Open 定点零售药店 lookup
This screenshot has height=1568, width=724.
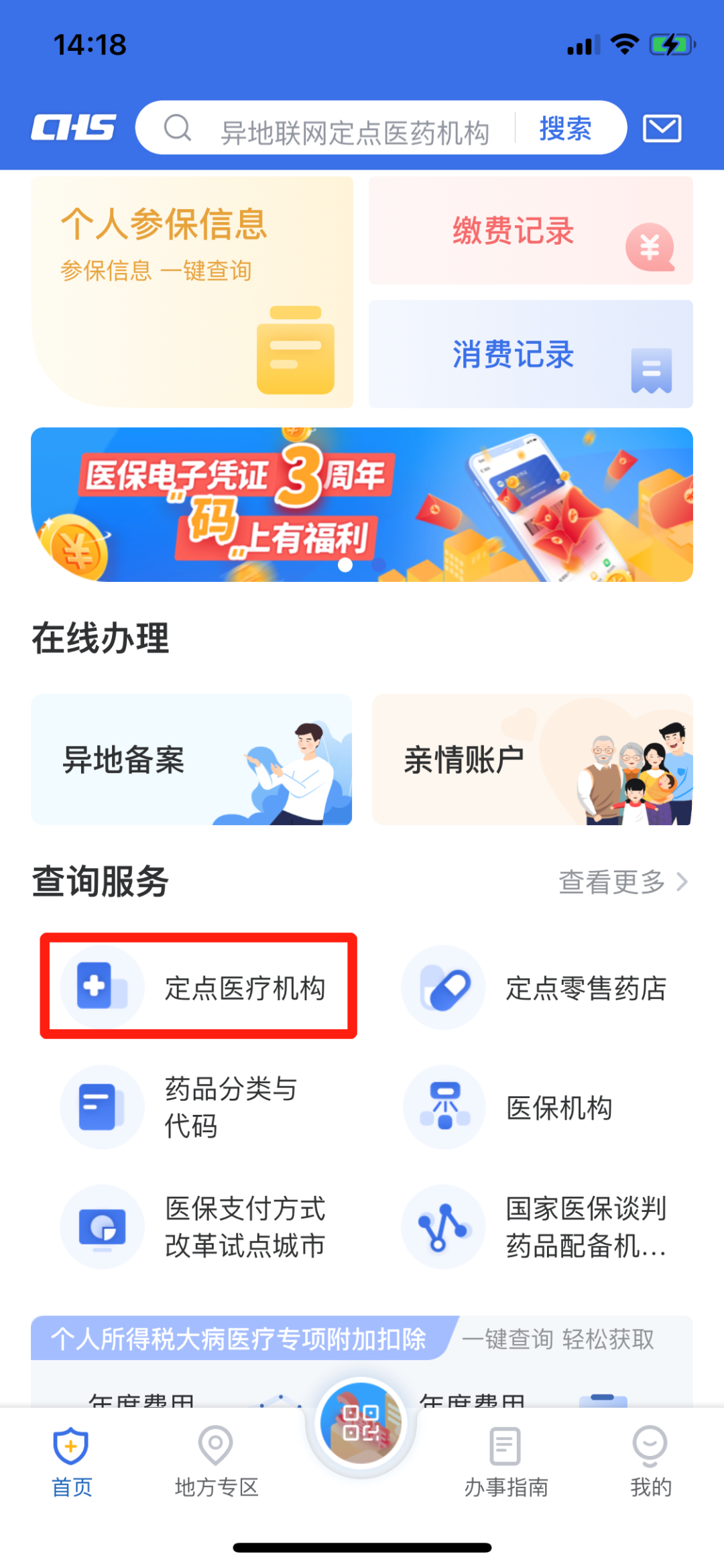pyautogui.click(x=536, y=987)
